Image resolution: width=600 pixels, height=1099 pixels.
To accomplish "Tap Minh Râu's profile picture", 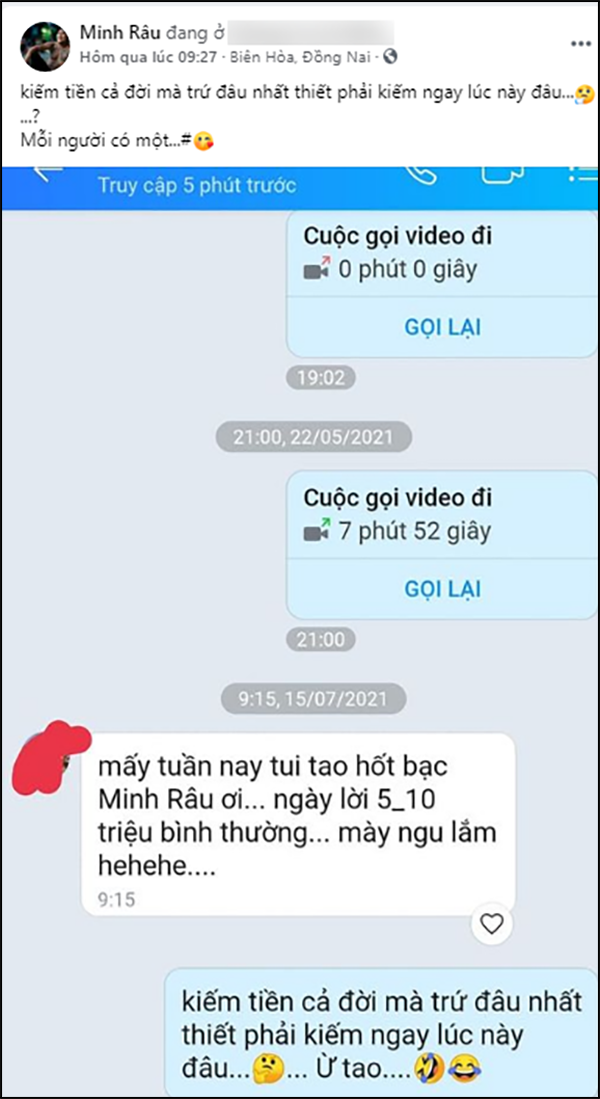I will (x=46, y=44).
